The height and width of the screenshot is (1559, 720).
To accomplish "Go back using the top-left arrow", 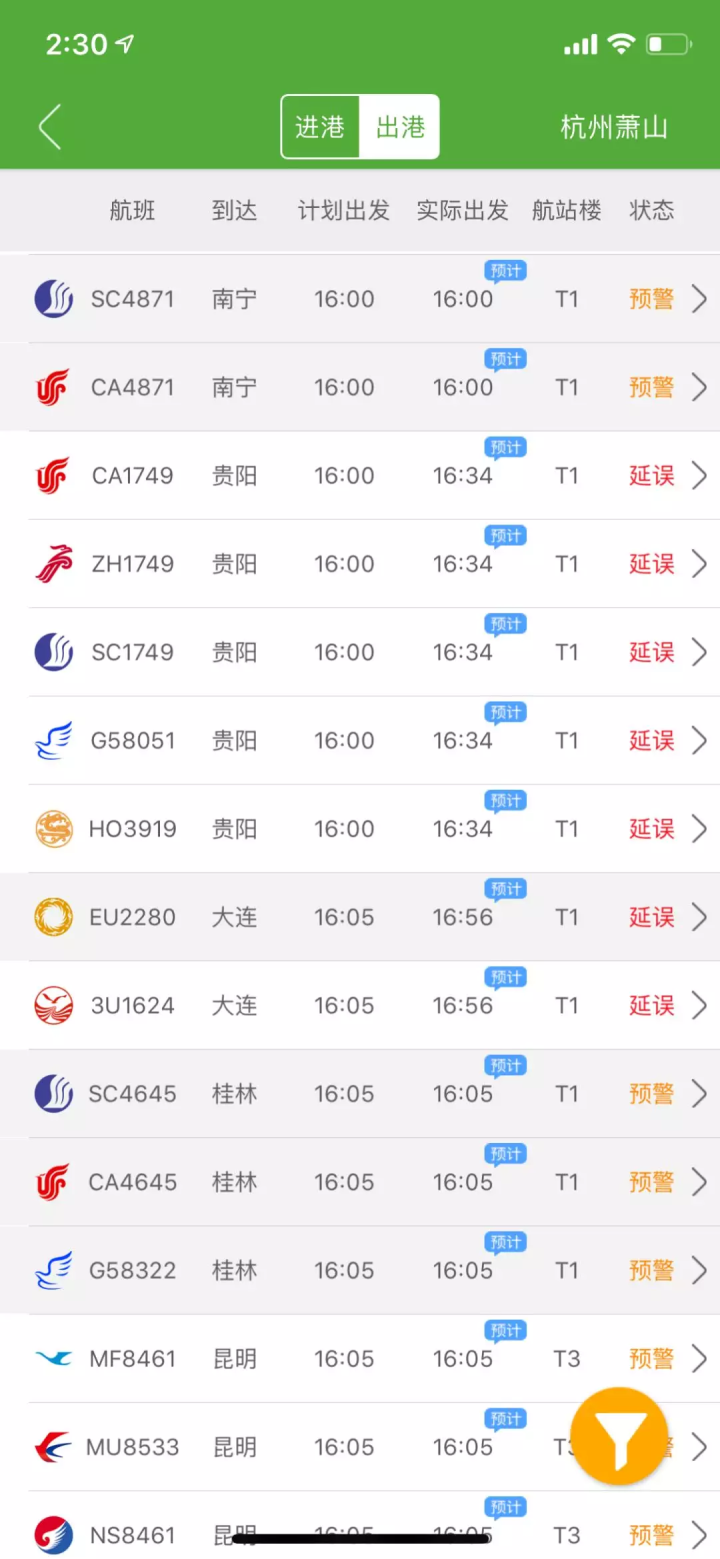I will pos(50,127).
